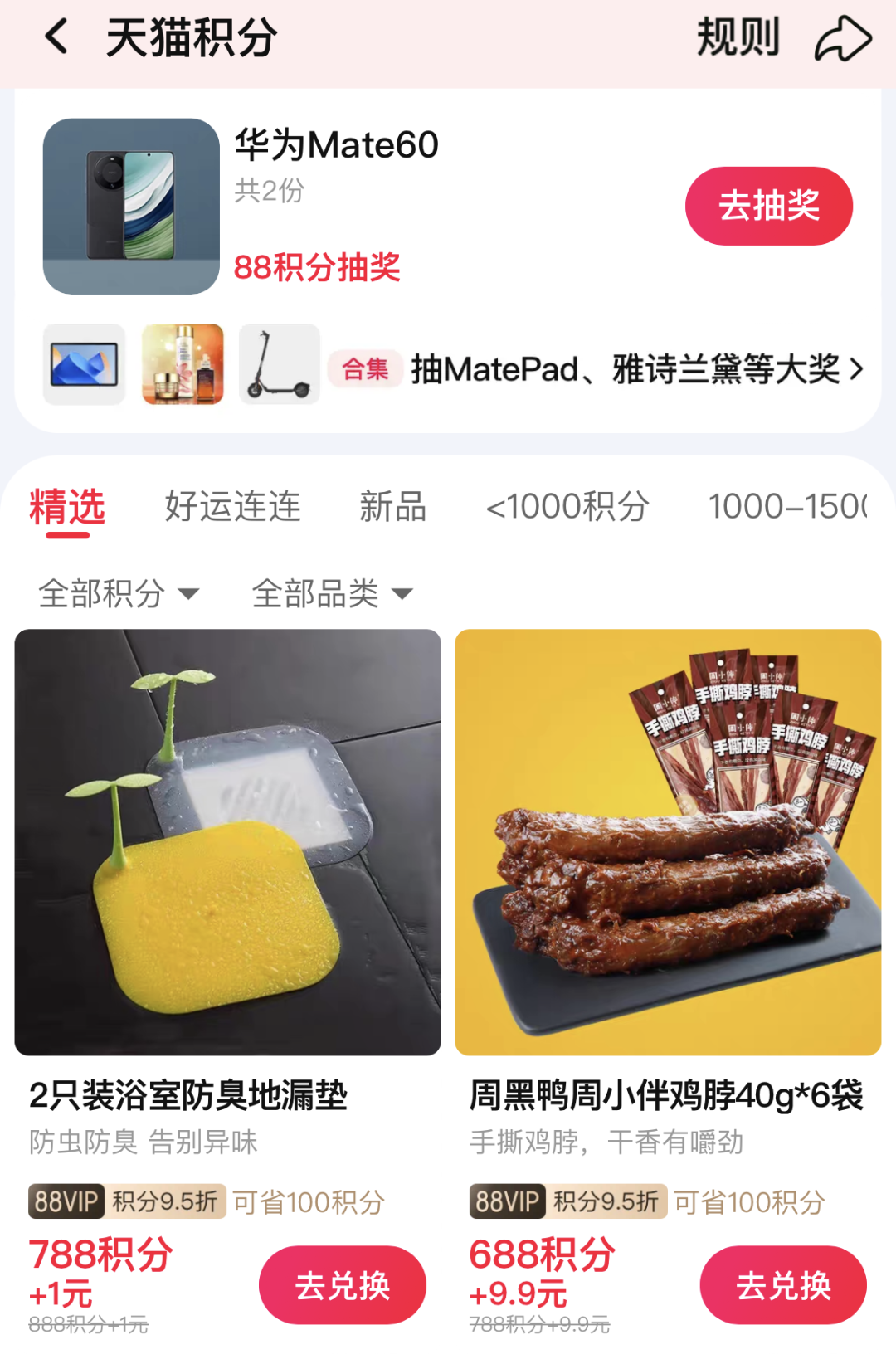Switch to the 好运连连 tab
896x1364 pixels.
(x=232, y=506)
